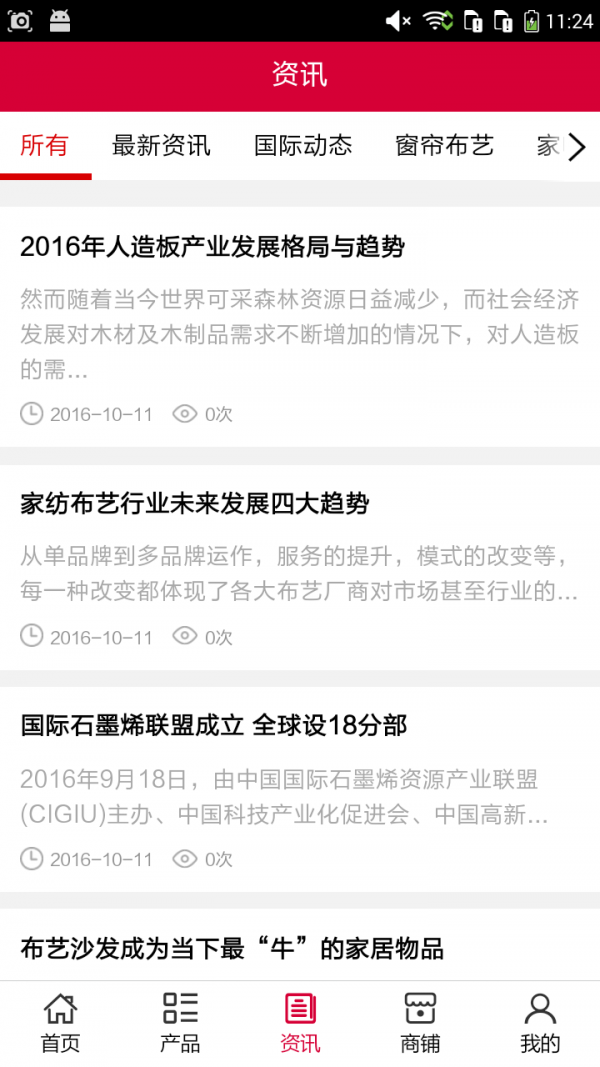This screenshot has height=1067, width=600.
Task: Open the 我的 profile tab
Action: 540,1023
